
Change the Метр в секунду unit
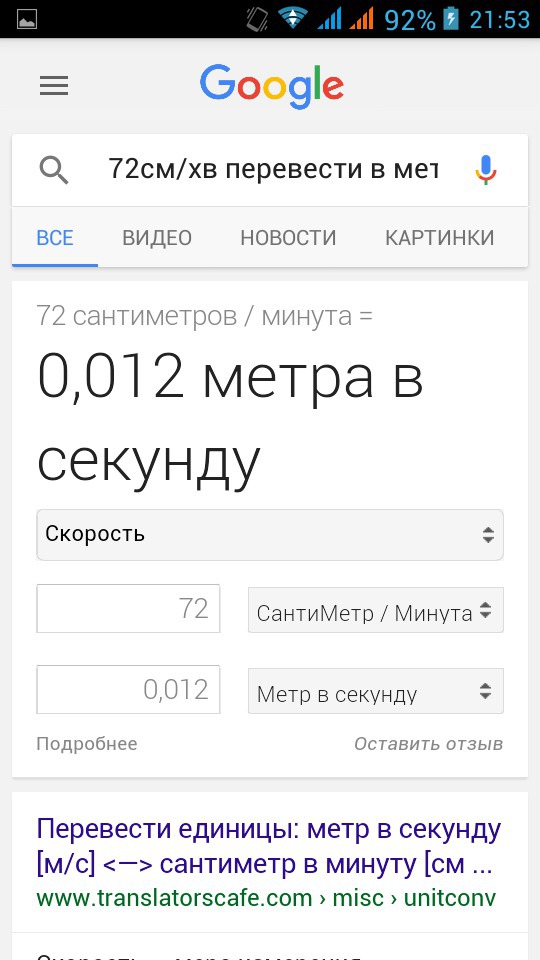pos(375,691)
